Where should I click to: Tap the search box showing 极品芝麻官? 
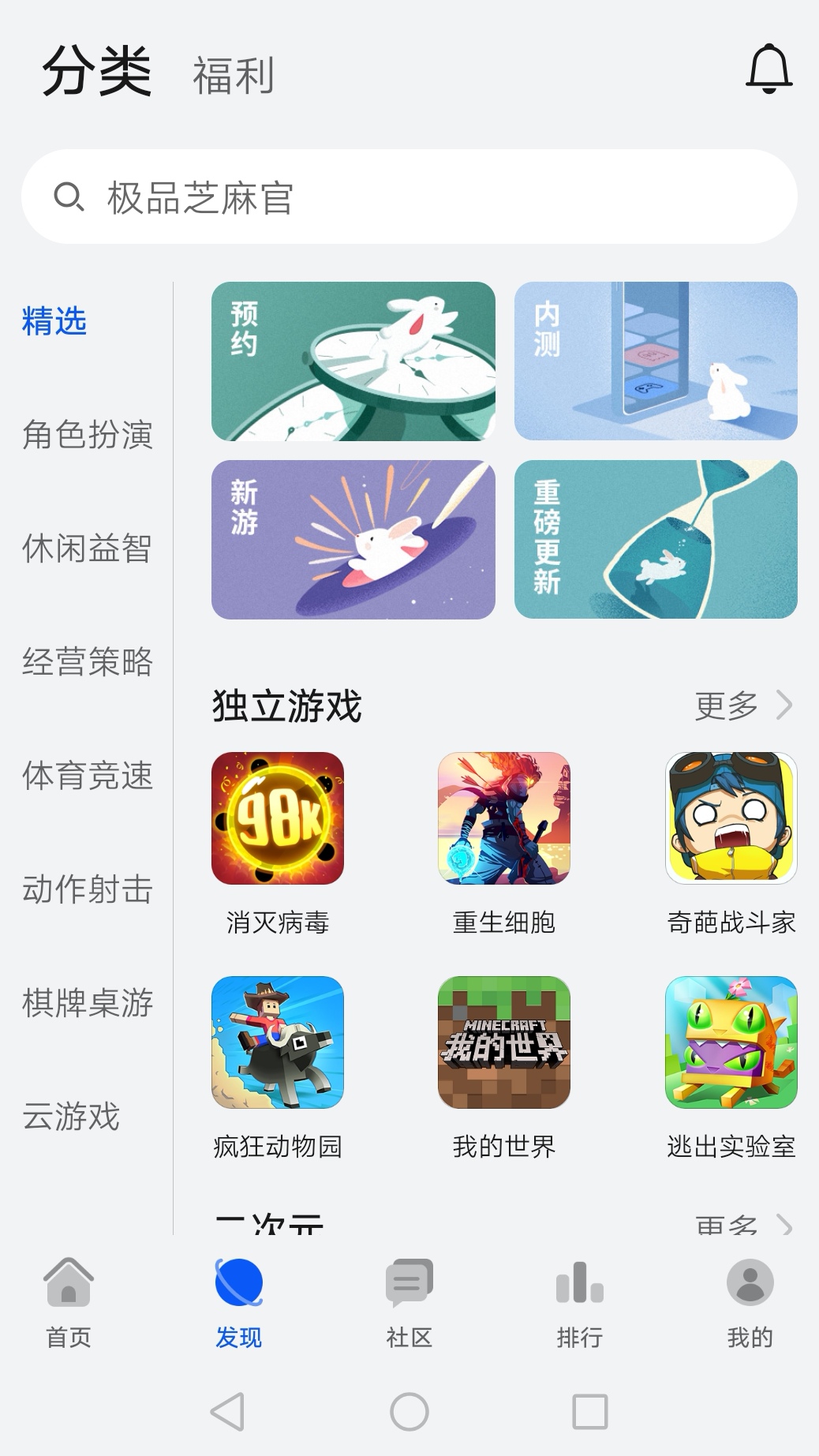click(409, 197)
